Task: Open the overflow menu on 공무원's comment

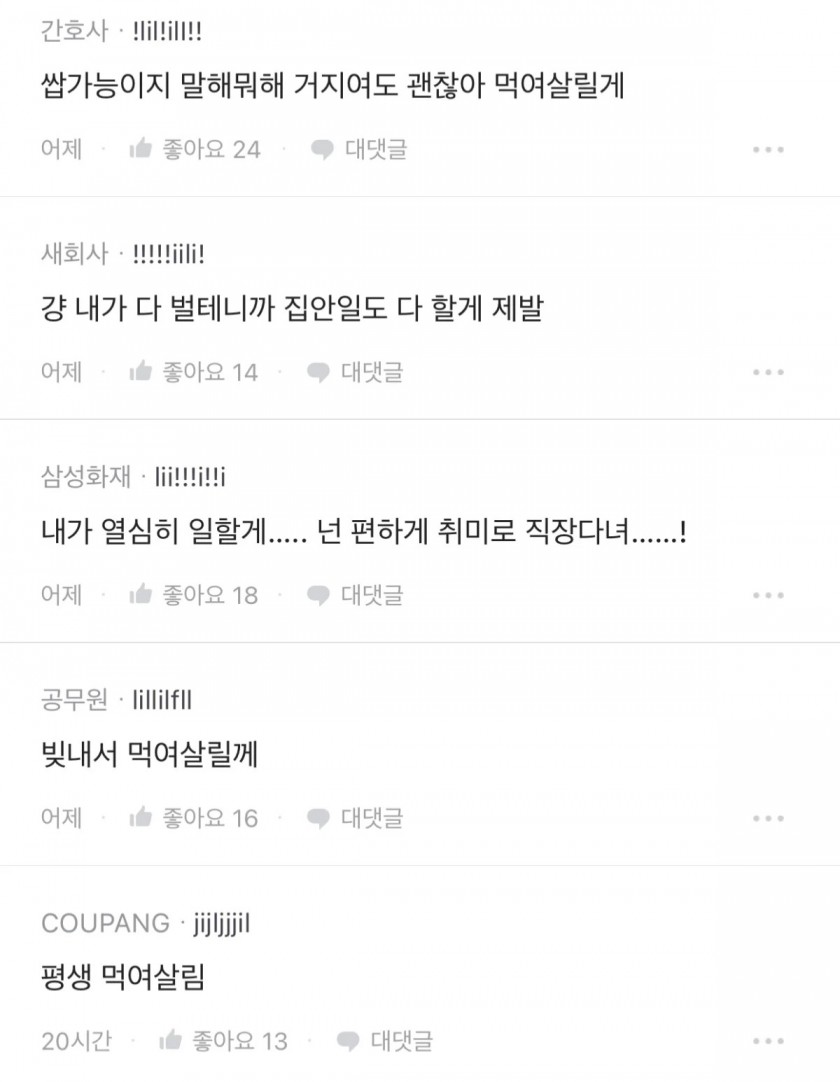Action: coord(768,819)
